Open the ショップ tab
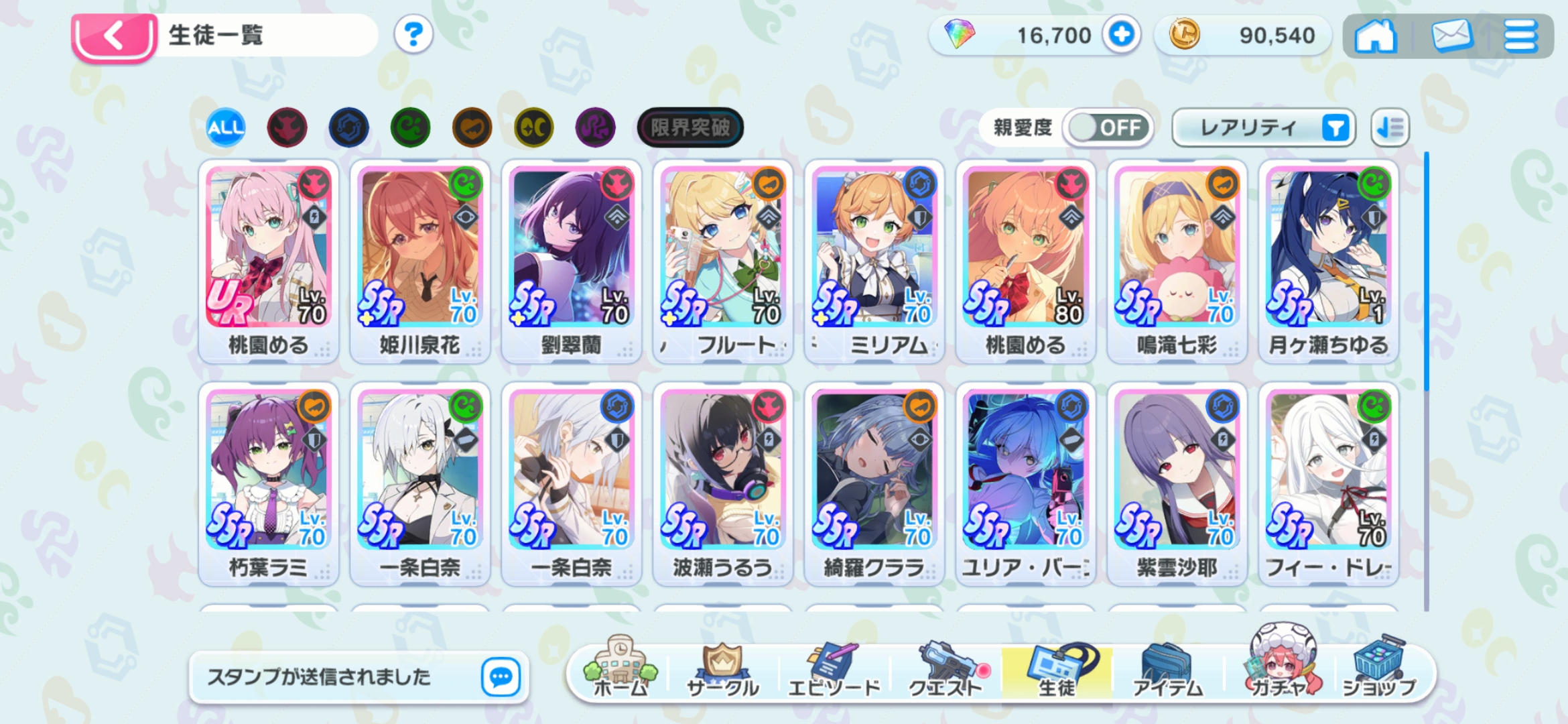This screenshot has height=724, width=1568. [1379, 670]
